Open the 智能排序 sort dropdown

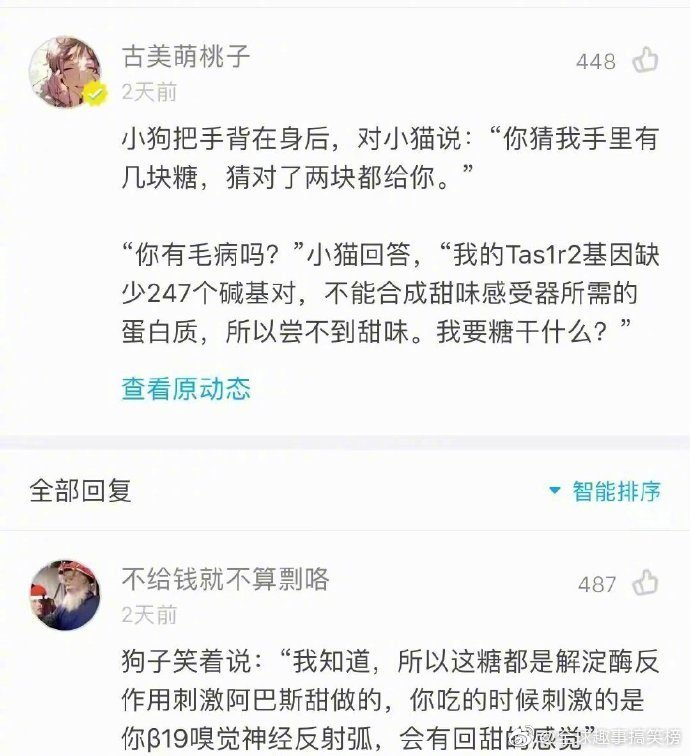pyautogui.click(x=605, y=491)
